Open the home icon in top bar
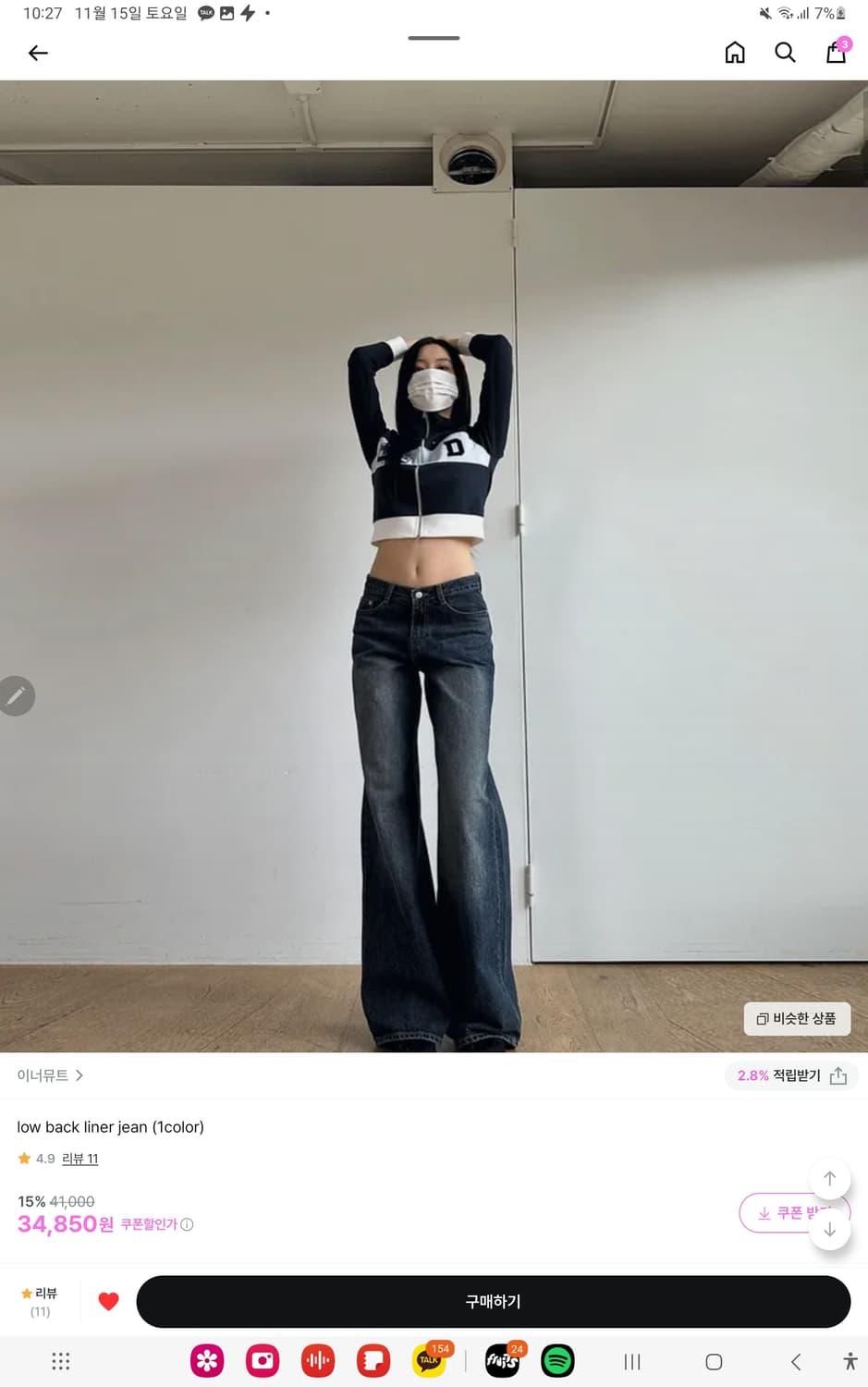Image resolution: width=868 pixels, height=1387 pixels. (x=735, y=53)
